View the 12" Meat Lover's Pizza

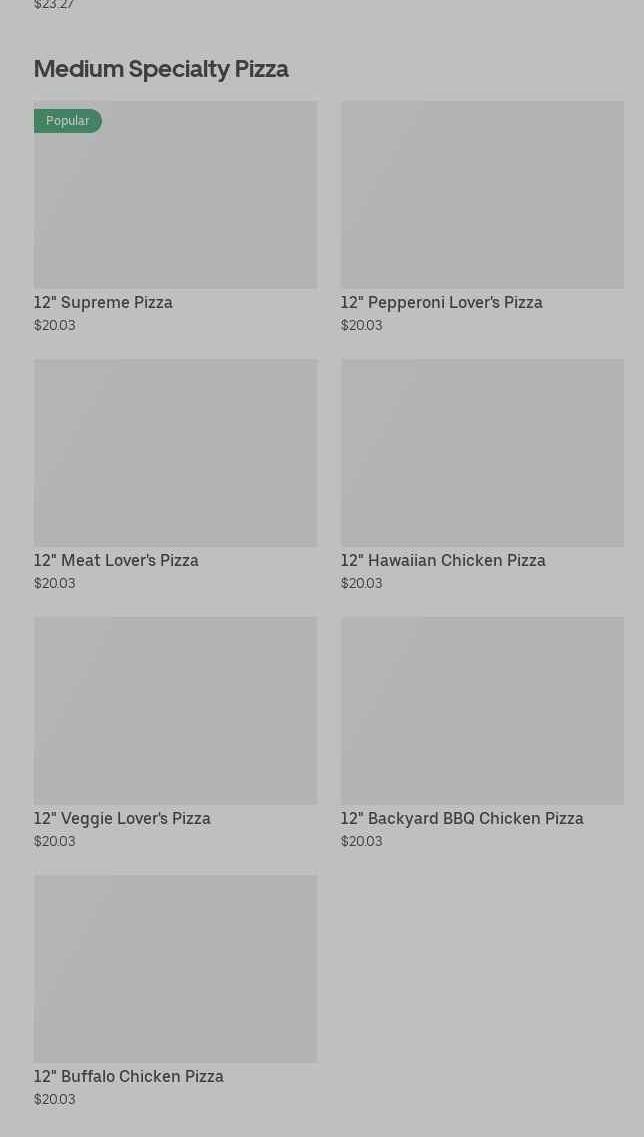pos(176,475)
